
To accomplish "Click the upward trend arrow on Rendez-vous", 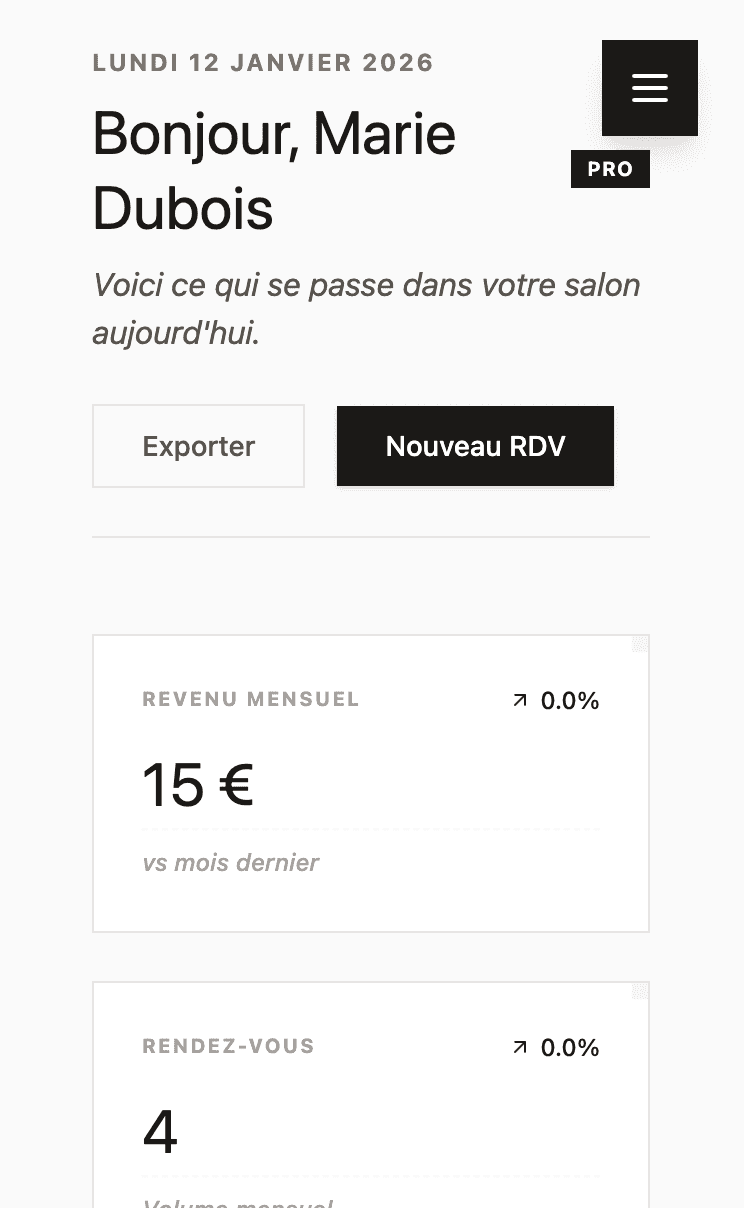I will (519, 1047).
